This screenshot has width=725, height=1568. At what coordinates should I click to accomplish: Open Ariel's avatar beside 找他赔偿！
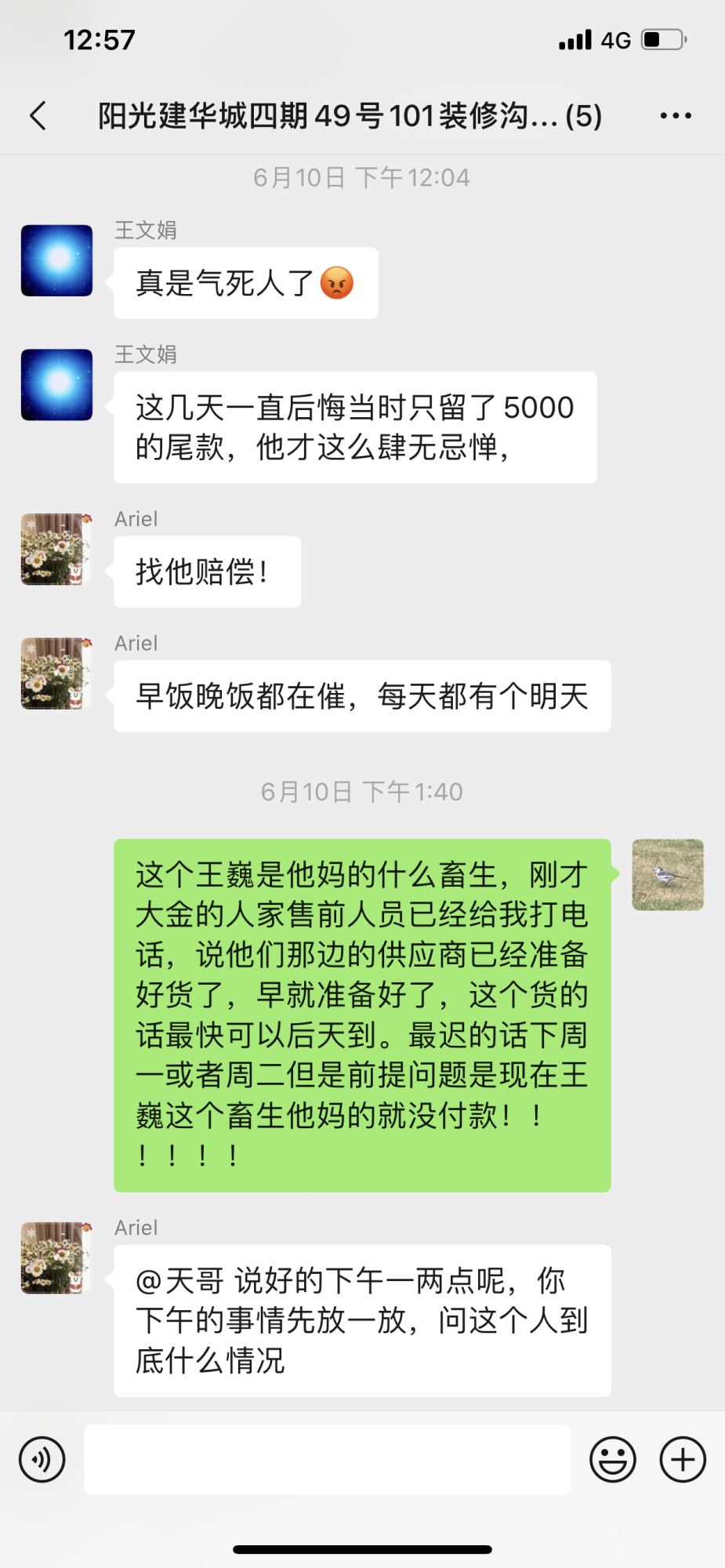pos(56,549)
